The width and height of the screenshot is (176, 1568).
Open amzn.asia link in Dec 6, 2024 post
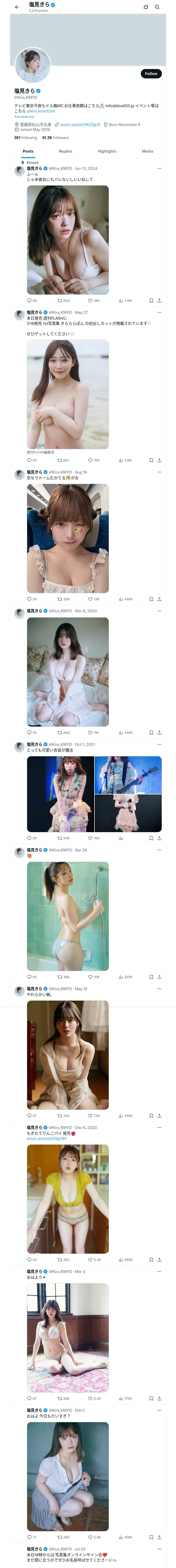tap(47, 1138)
